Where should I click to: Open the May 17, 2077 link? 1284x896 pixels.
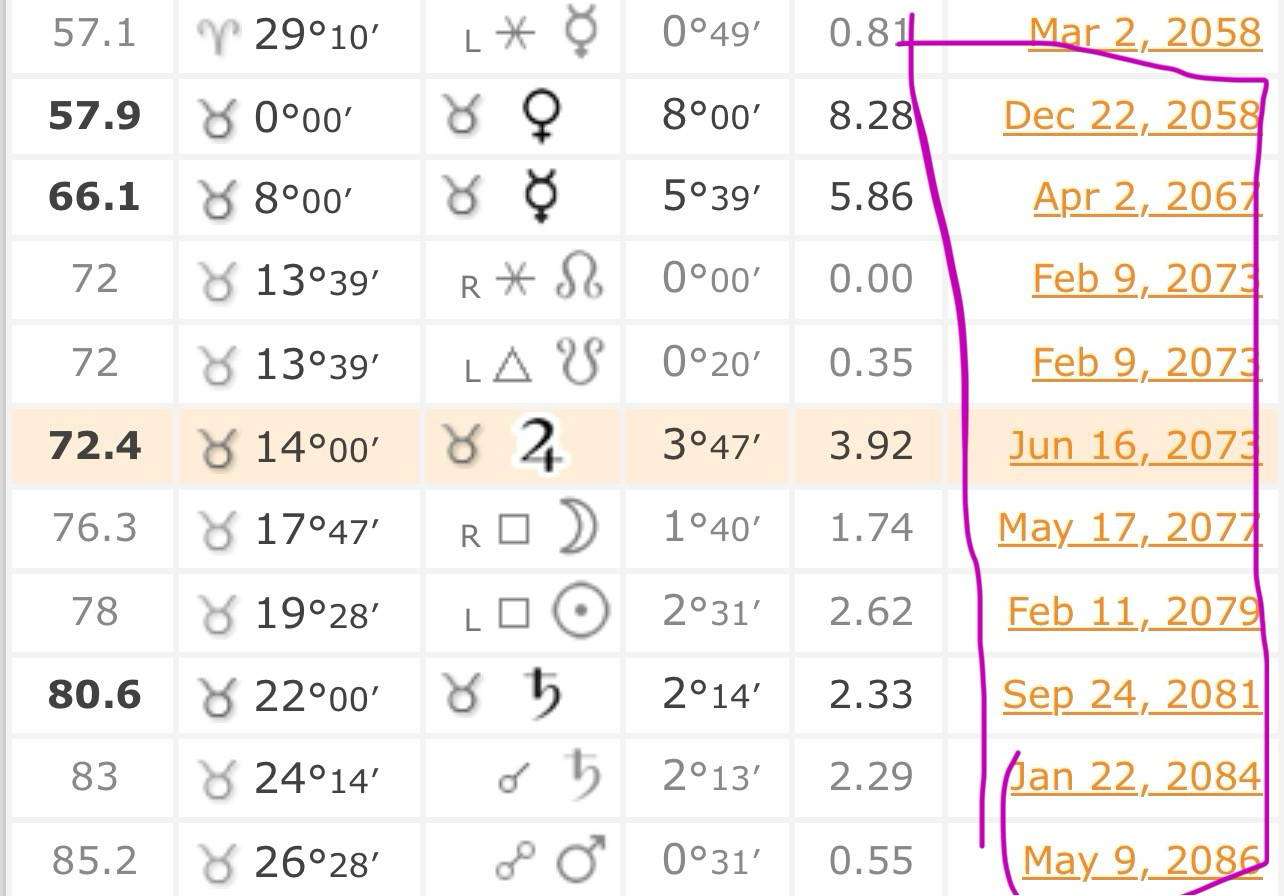(x=1130, y=527)
